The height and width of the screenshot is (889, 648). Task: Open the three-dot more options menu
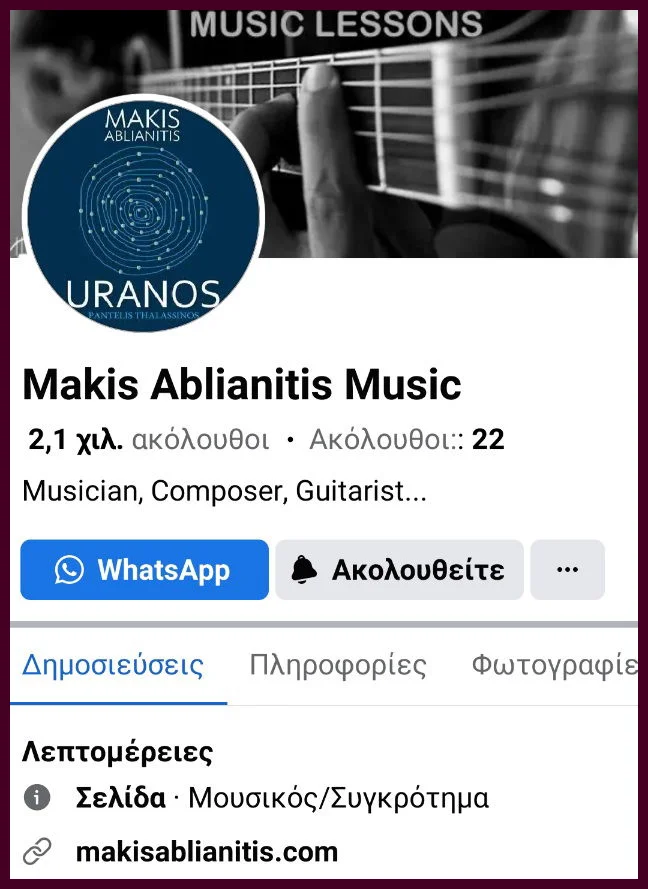click(567, 570)
